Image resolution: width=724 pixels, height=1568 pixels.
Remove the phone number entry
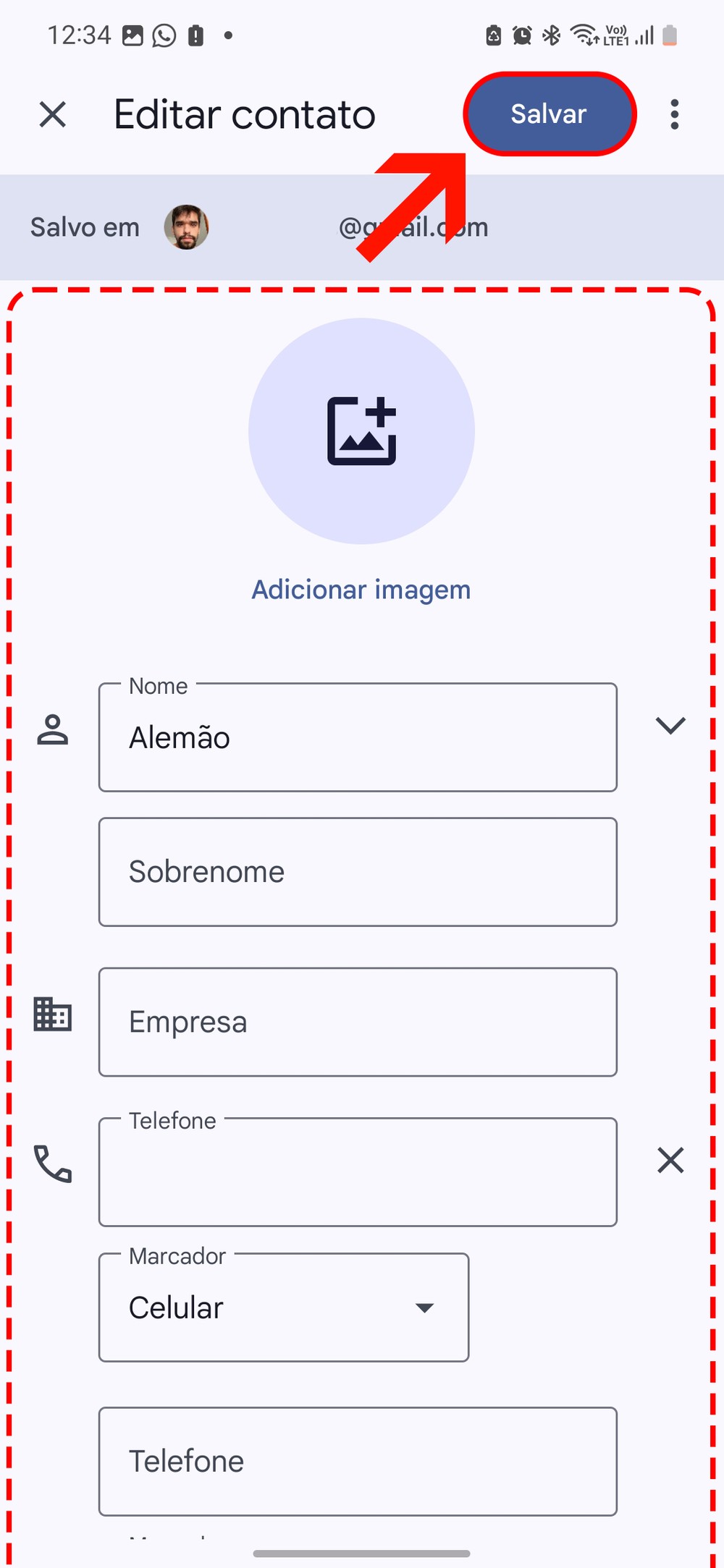click(x=670, y=1161)
